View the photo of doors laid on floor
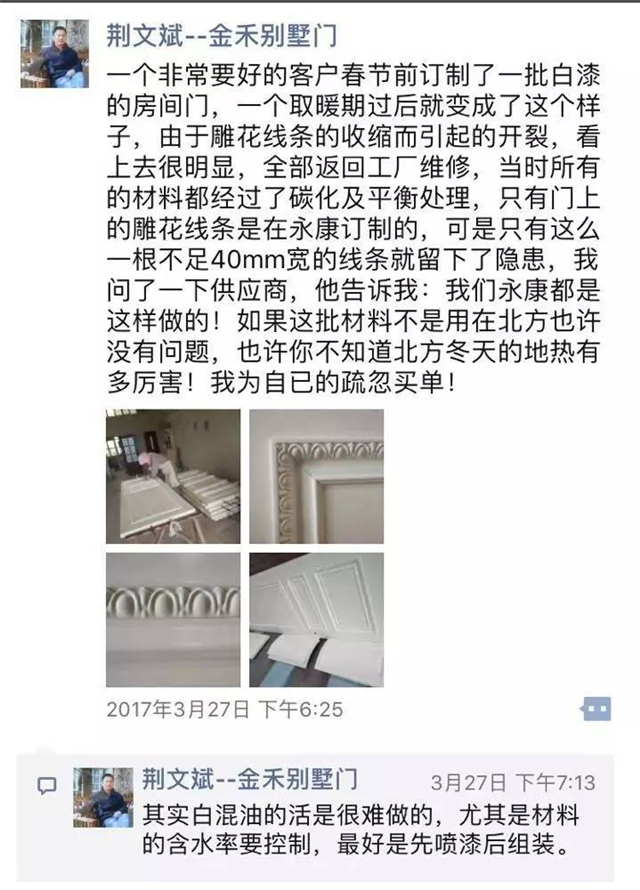The width and height of the screenshot is (640, 890). (x=172, y=476)
